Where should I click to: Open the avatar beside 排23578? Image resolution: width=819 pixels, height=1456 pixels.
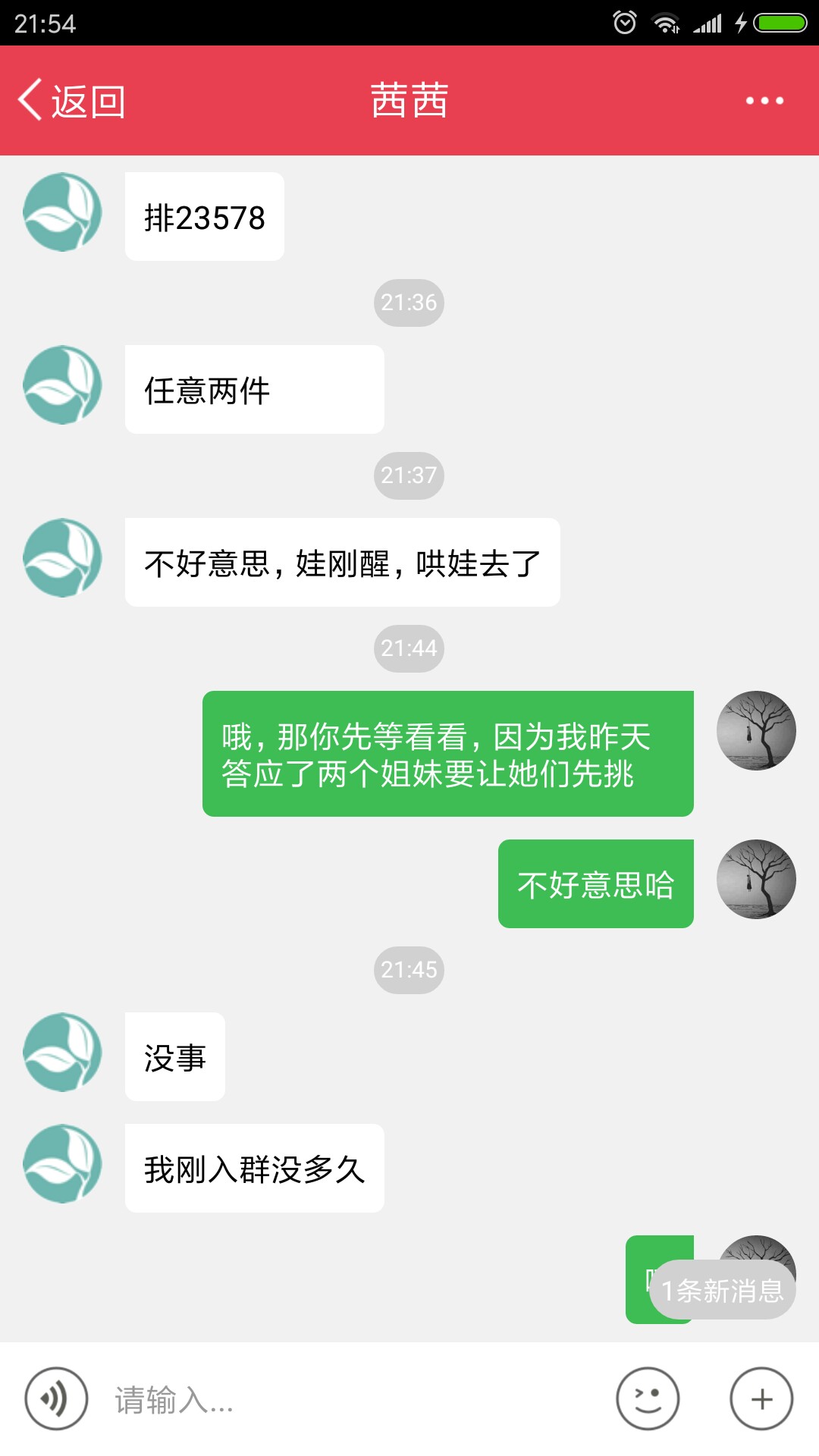point(62,212)
